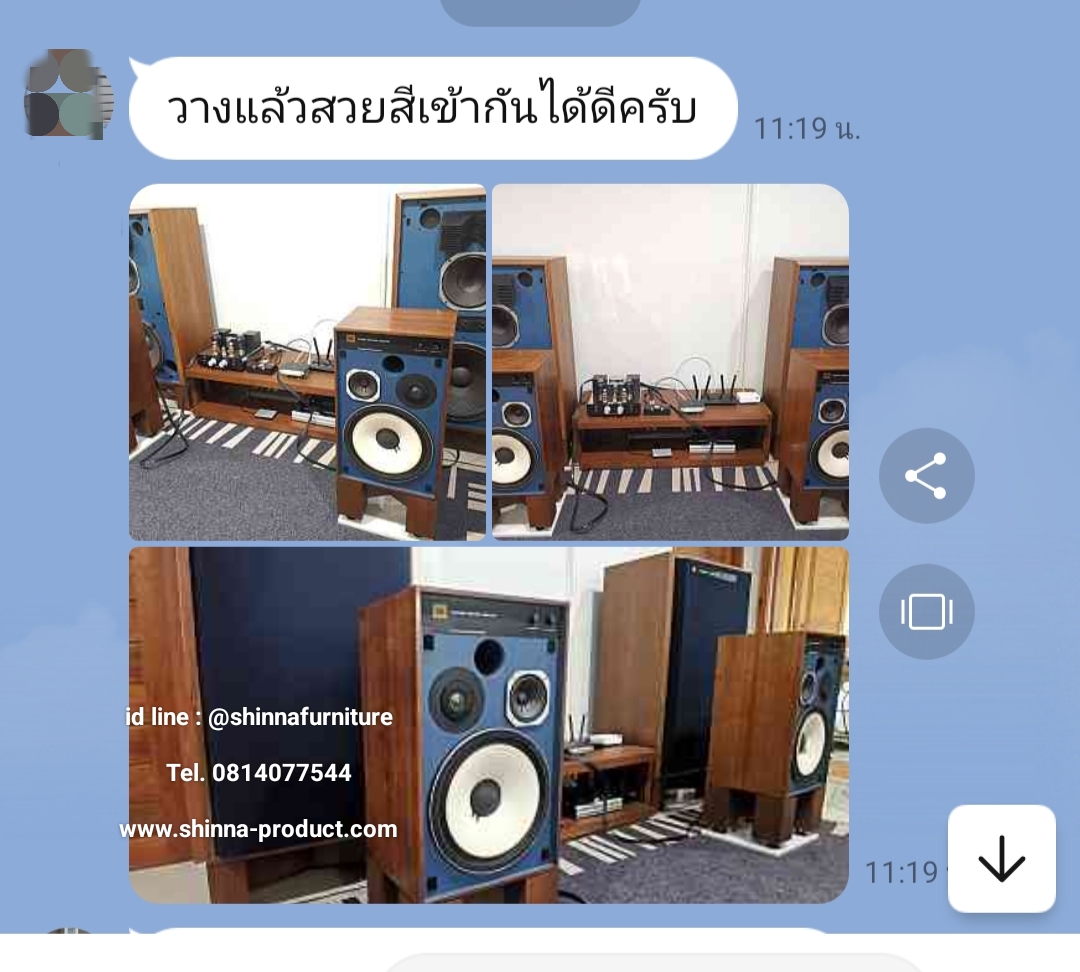Open the top-left speaker photo
The height and width of the screenshot is (972, 1080).
pos(307,362)
